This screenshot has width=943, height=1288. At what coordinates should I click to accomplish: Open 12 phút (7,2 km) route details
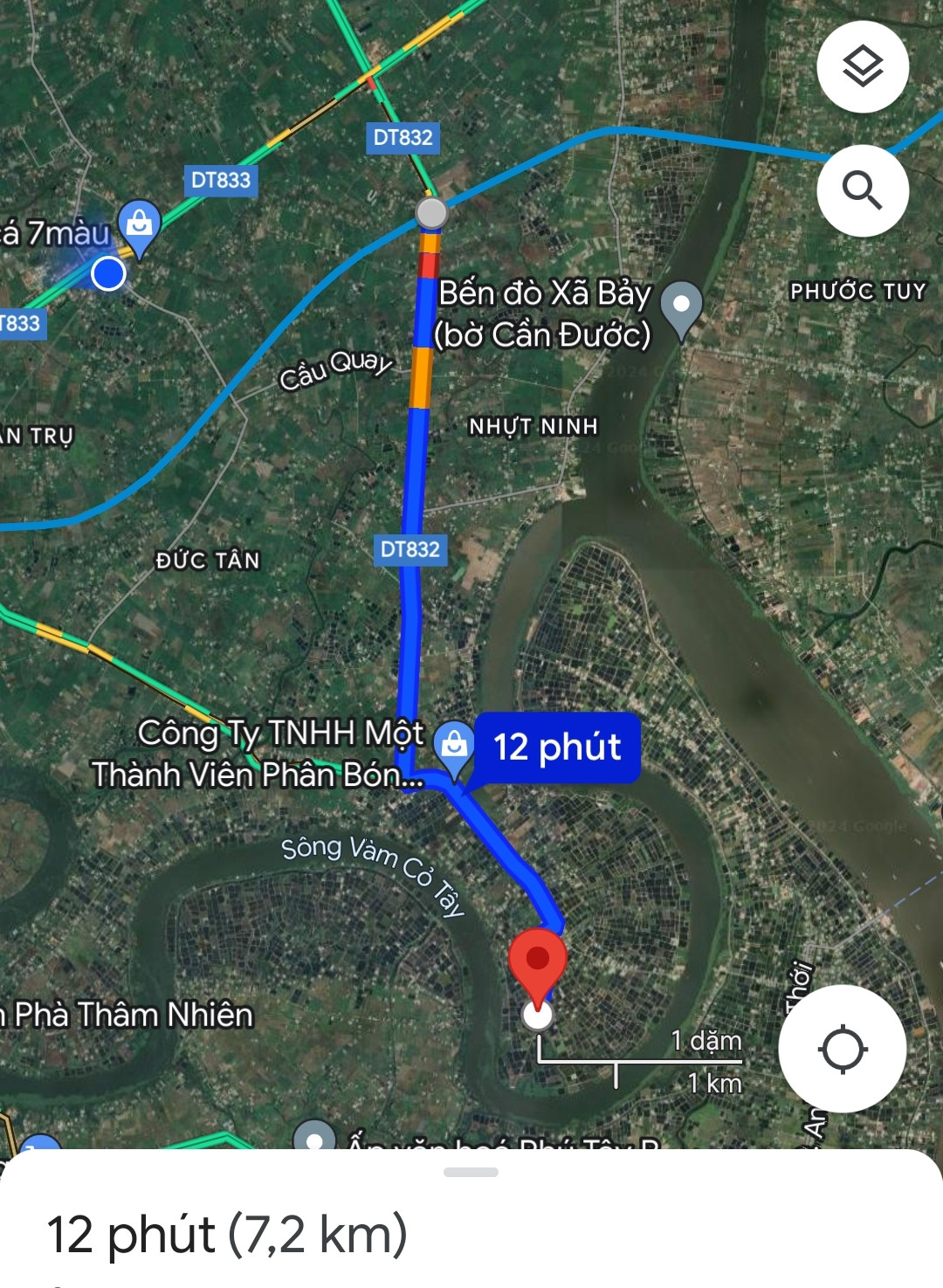point(227,1234)
